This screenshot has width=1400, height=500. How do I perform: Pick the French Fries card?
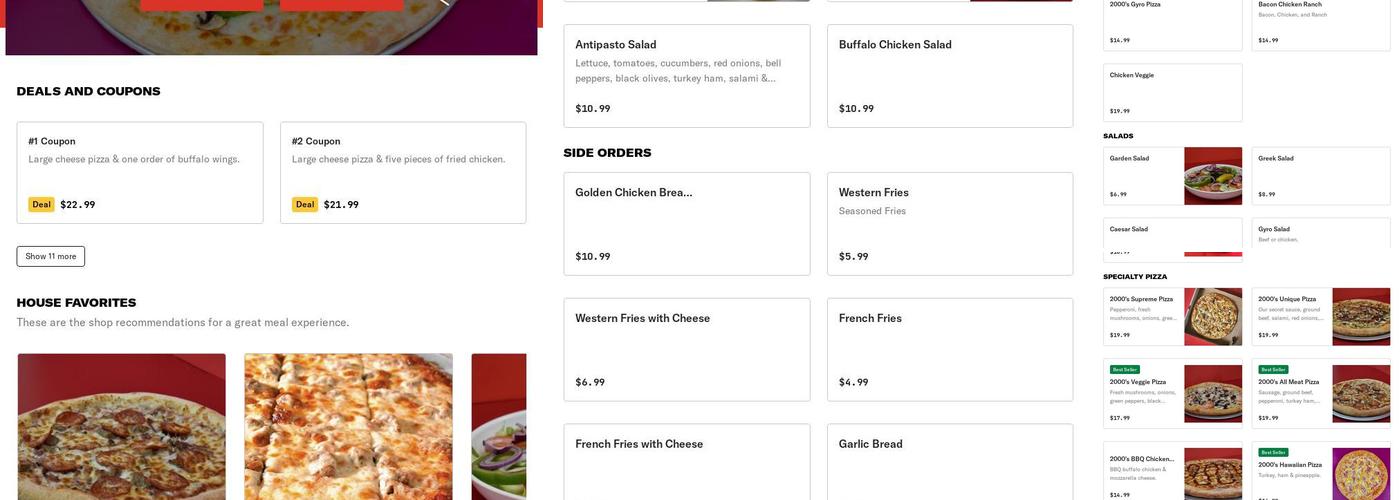click(950, 350)
